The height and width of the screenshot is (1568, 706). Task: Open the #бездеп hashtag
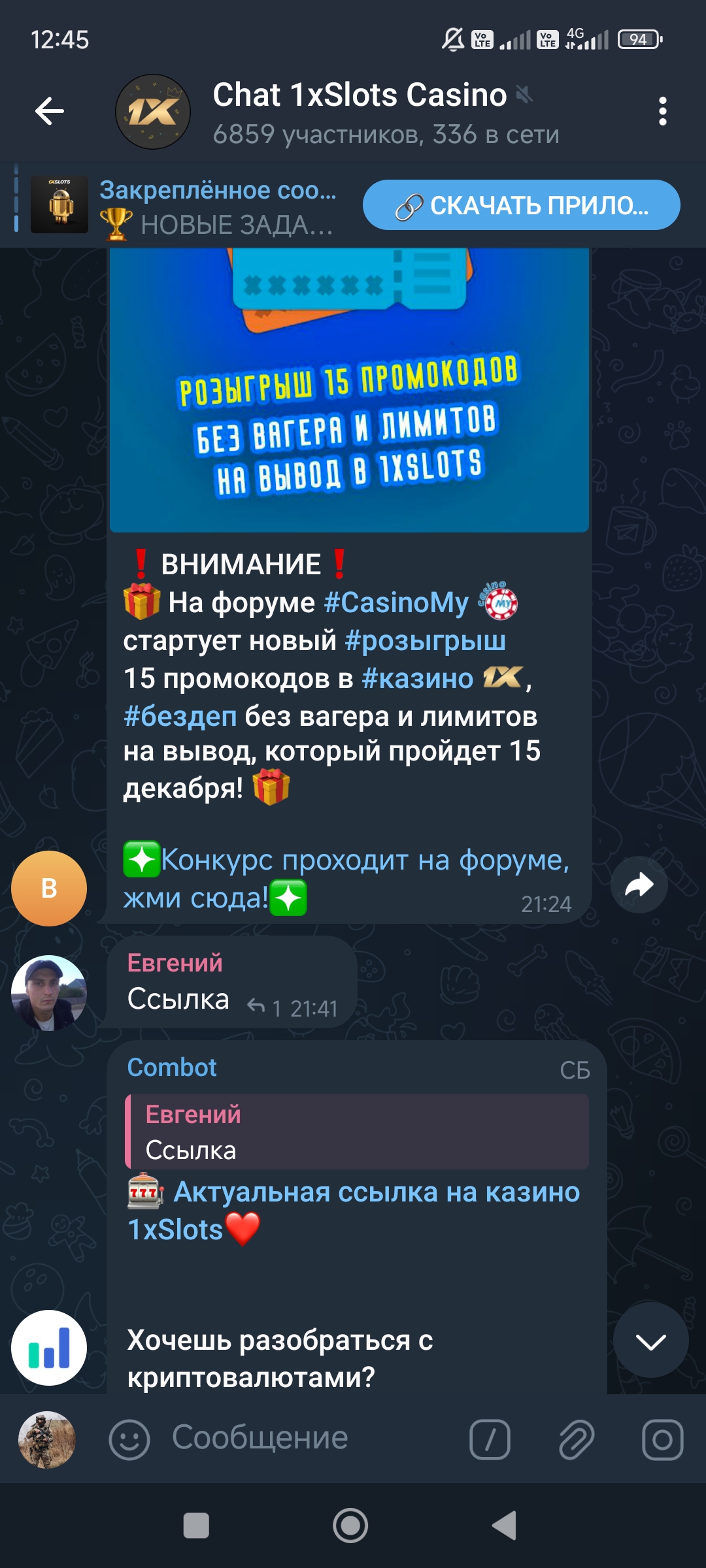[x=180, y=717]
